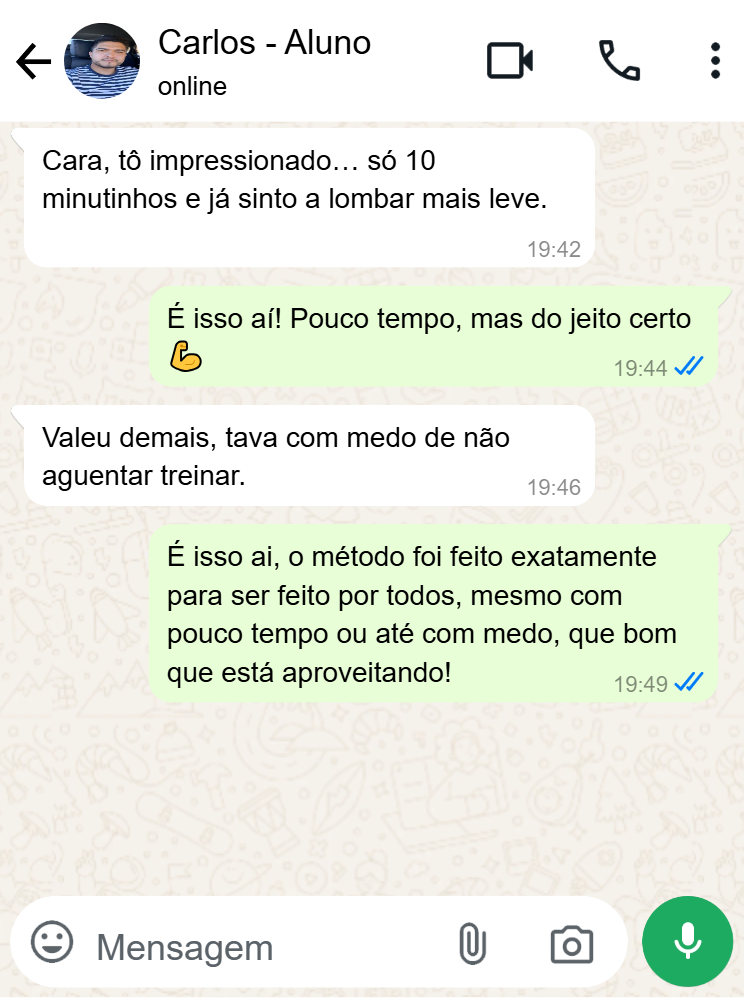Tap the 19:42 timestamp on the first message
Screen dimensions: 744x998
(x=551, y=250)
